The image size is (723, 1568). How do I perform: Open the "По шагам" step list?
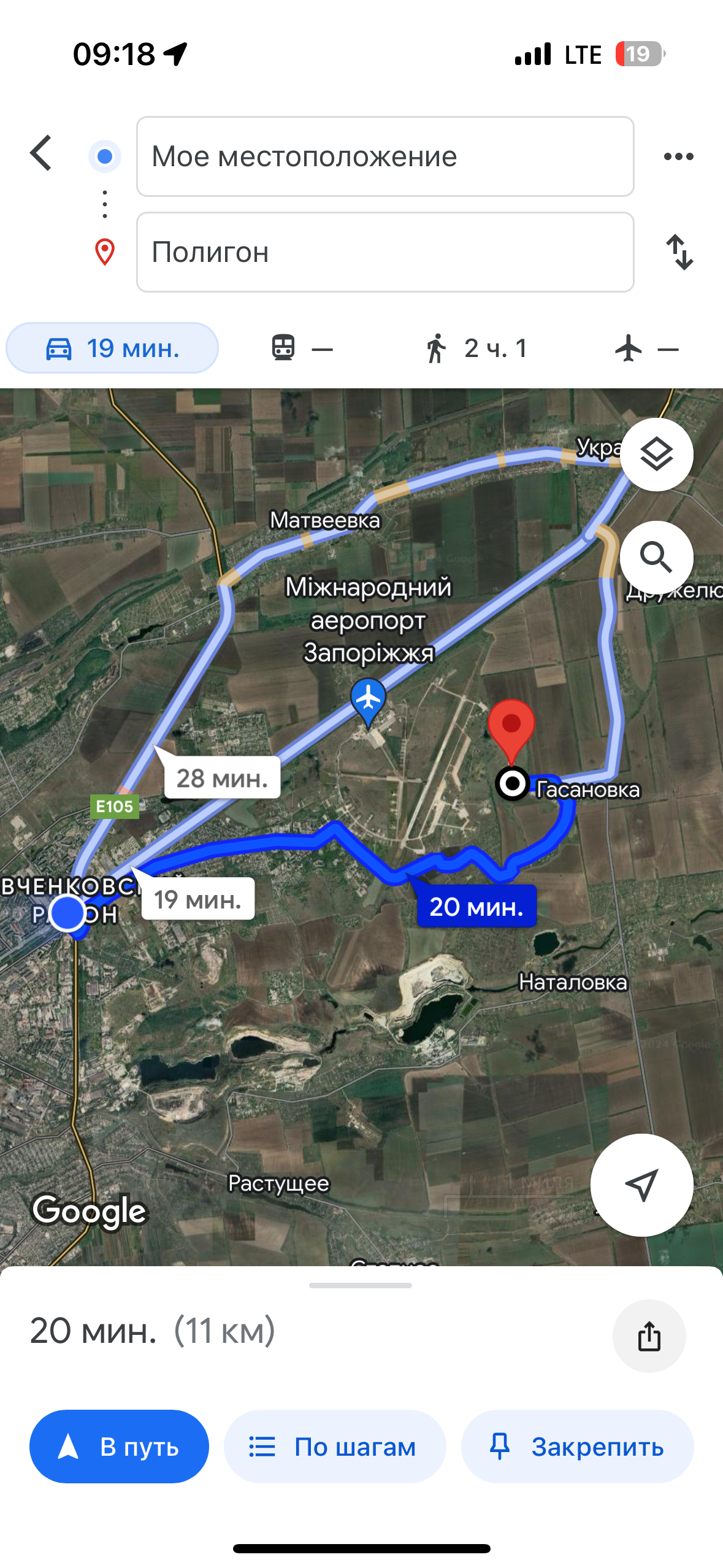(334, 1447)
